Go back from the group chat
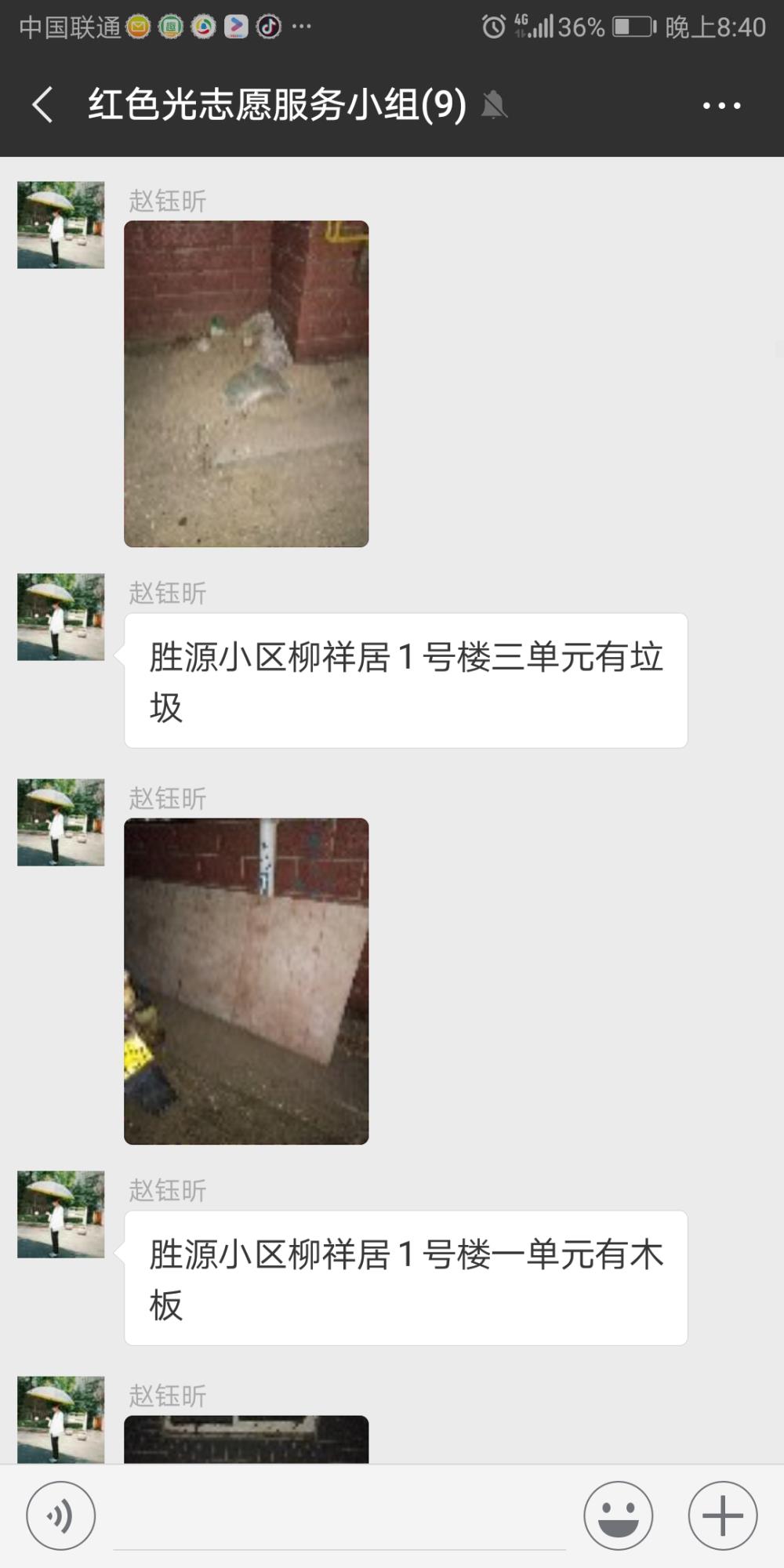This screenshot has width=784, height=1568. click(43, 105)
